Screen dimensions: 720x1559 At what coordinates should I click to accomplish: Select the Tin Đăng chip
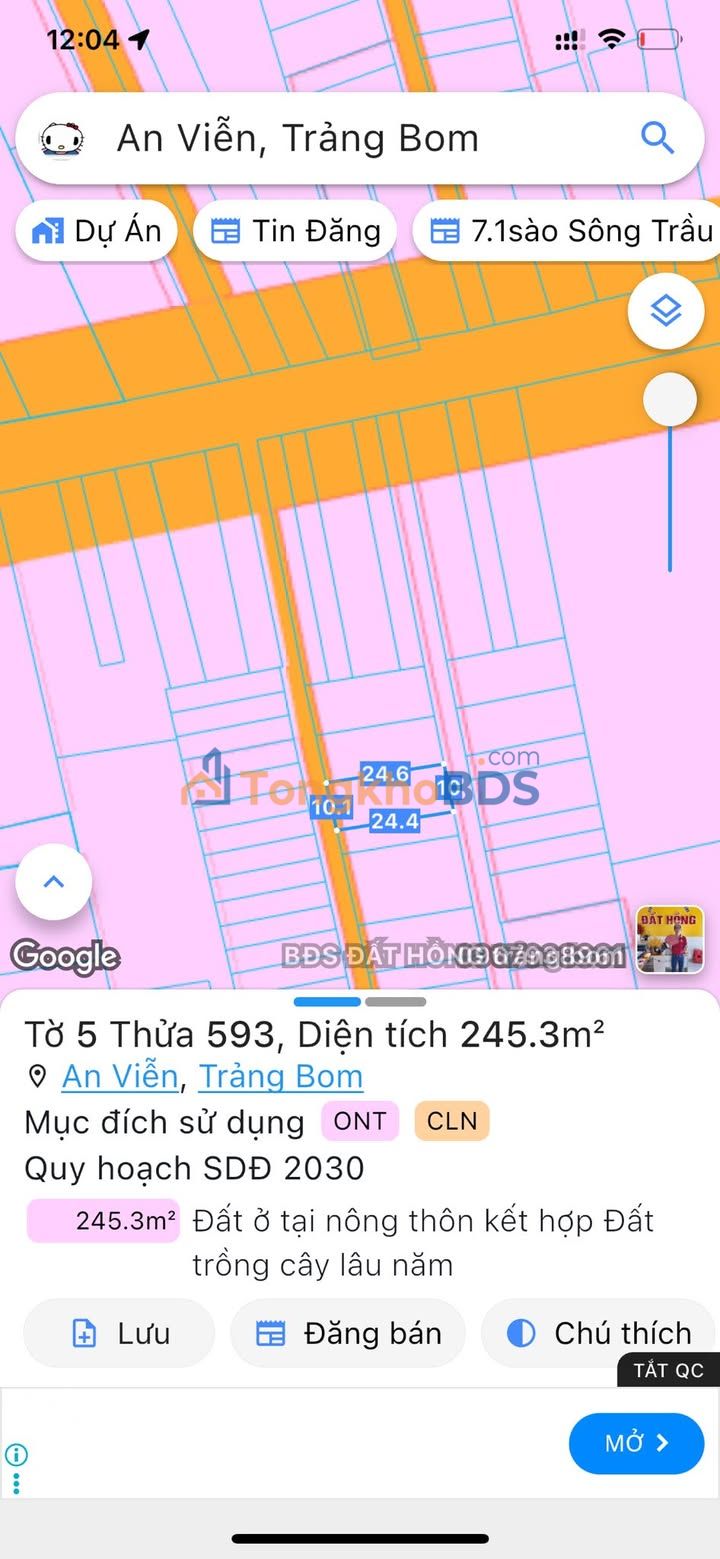tap(296, 232)
